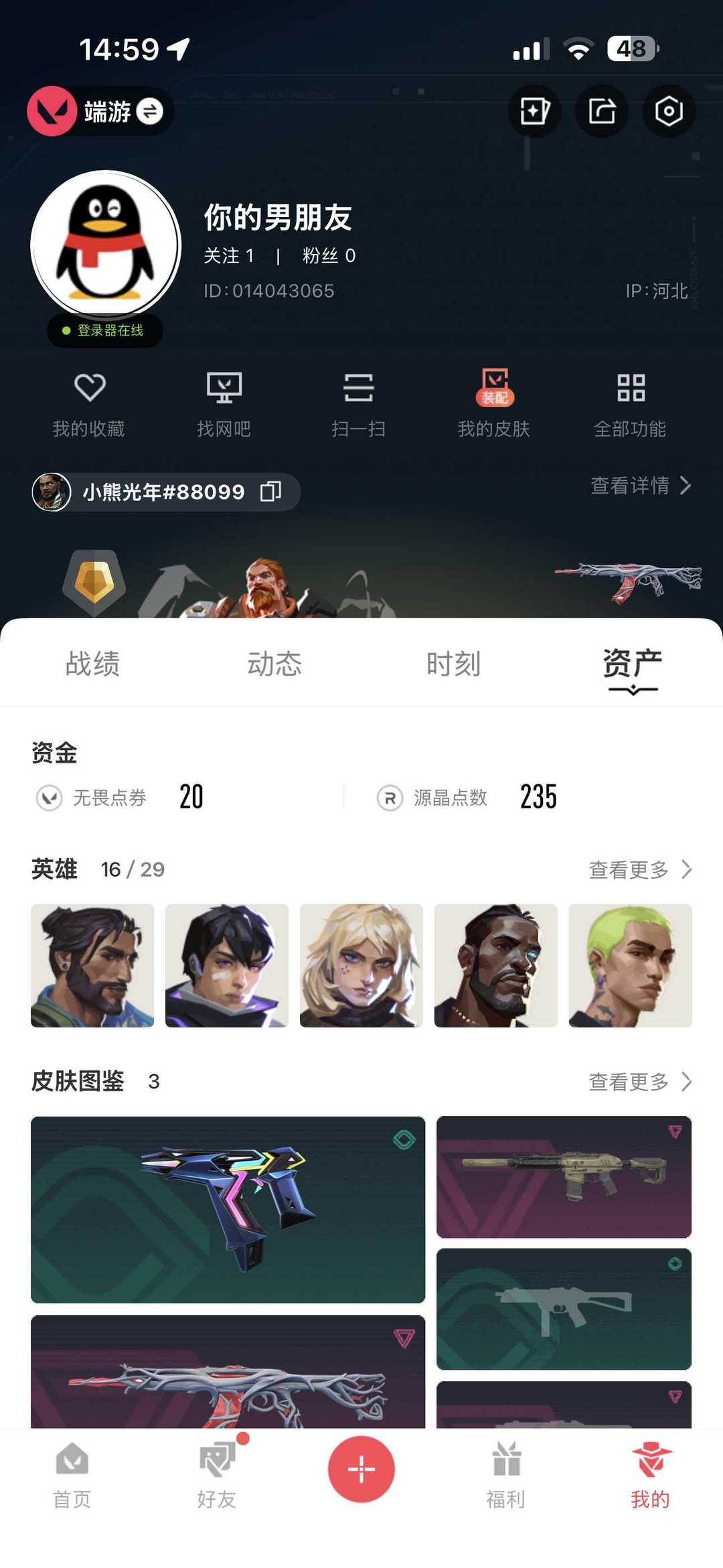The width and height of the screenshot is (723, 1568).
Task: Switch to the 动态 tab
Action: (x=274, y=664)
